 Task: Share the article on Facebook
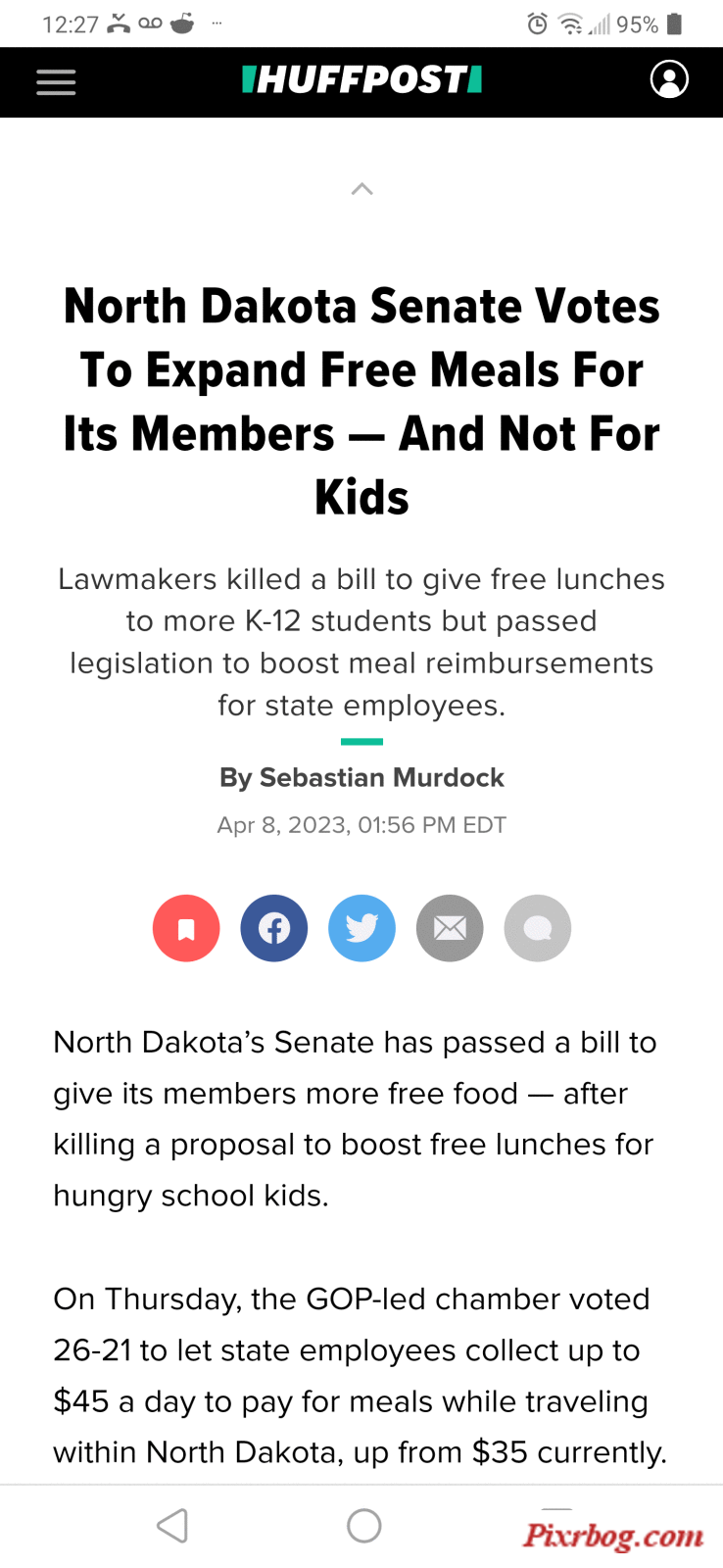274,928
